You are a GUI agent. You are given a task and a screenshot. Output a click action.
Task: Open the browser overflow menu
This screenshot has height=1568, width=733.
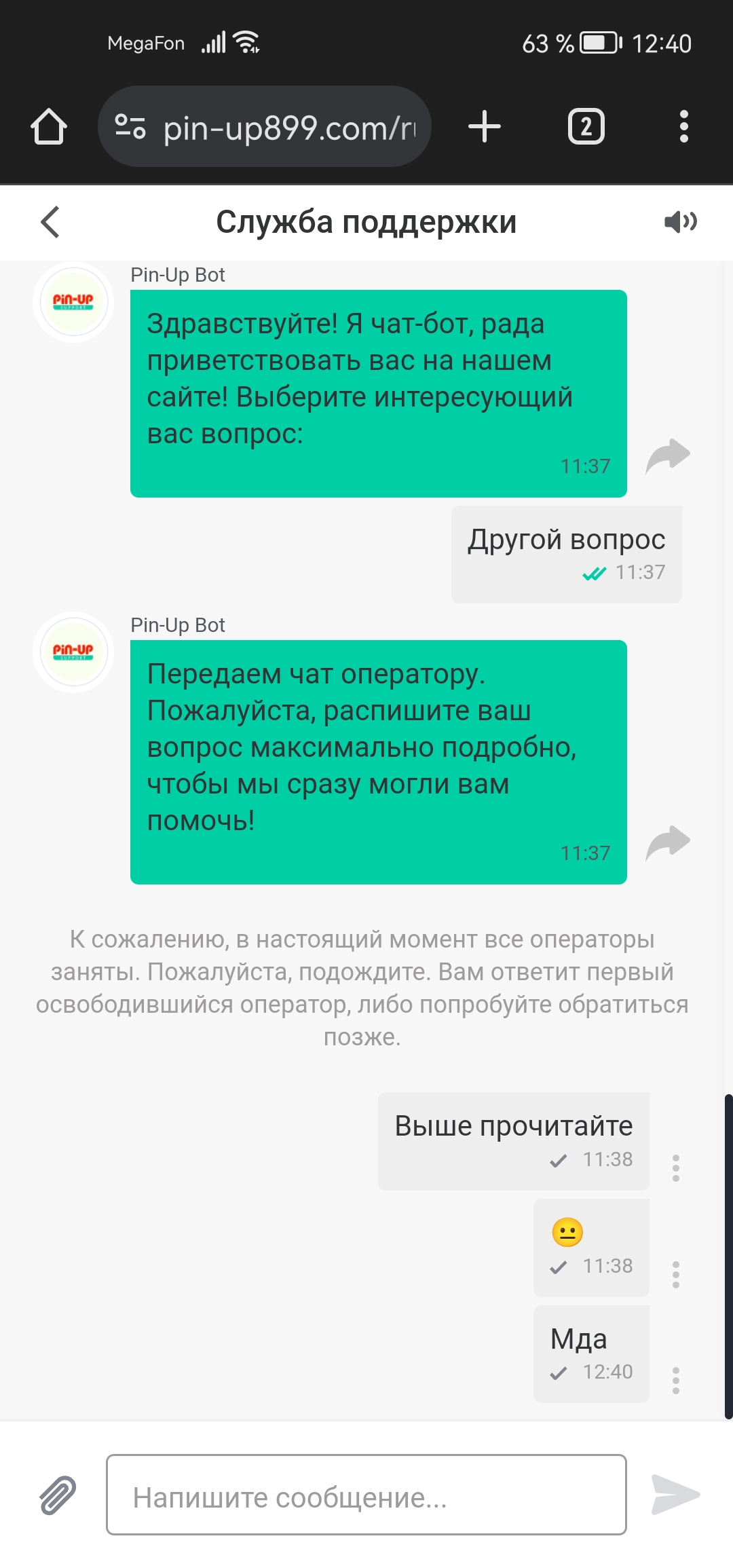(684, 126)
